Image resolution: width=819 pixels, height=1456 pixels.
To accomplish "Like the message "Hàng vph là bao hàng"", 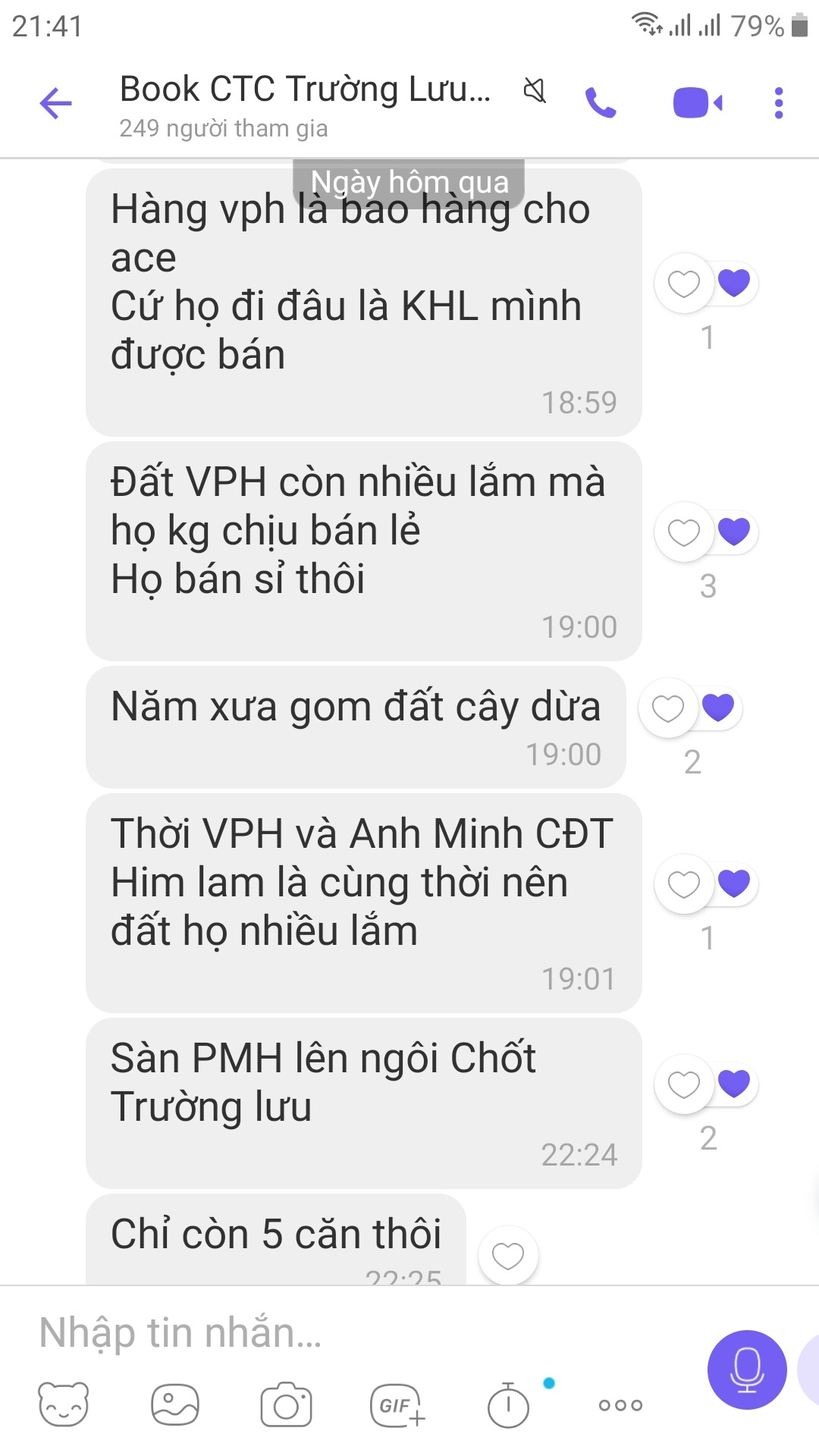I will coord(683,284).
